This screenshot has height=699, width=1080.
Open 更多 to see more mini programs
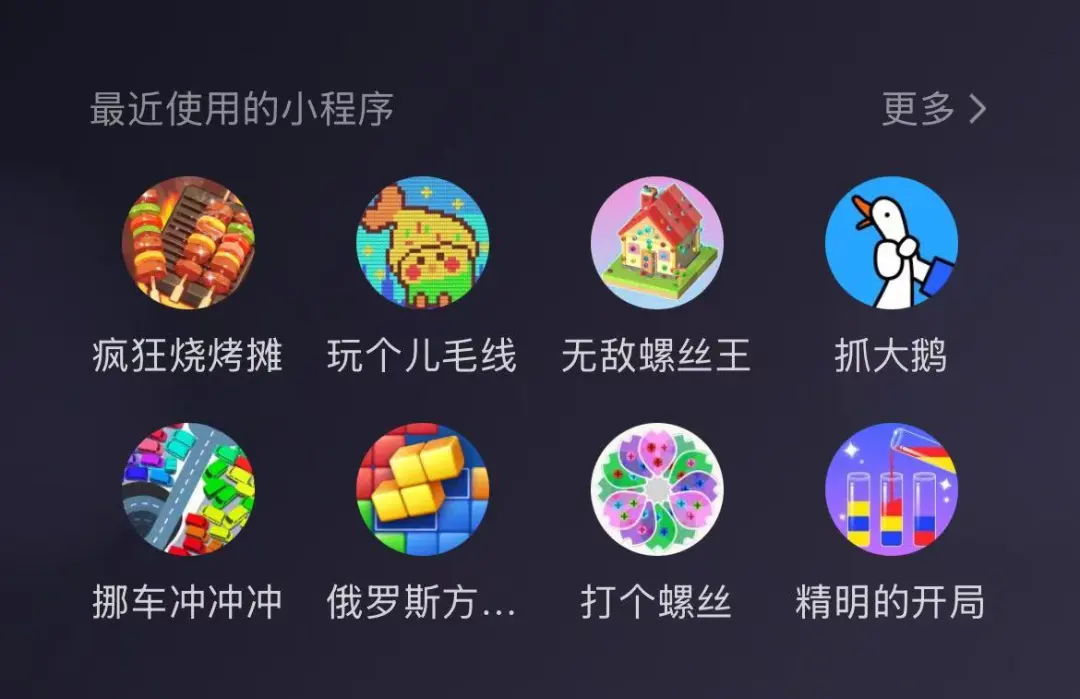[932, 109]
